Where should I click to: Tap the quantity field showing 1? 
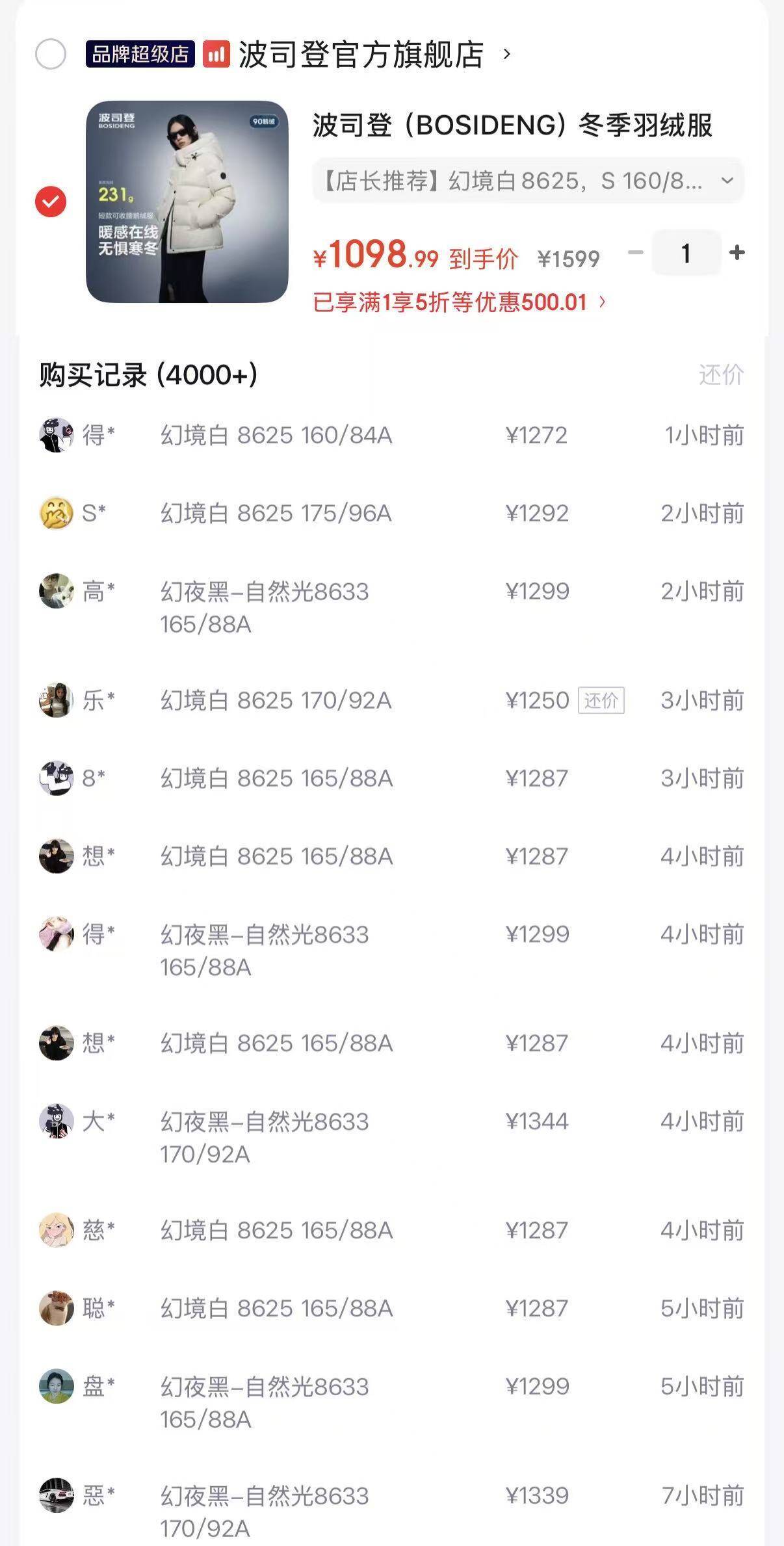click(686, 253)
